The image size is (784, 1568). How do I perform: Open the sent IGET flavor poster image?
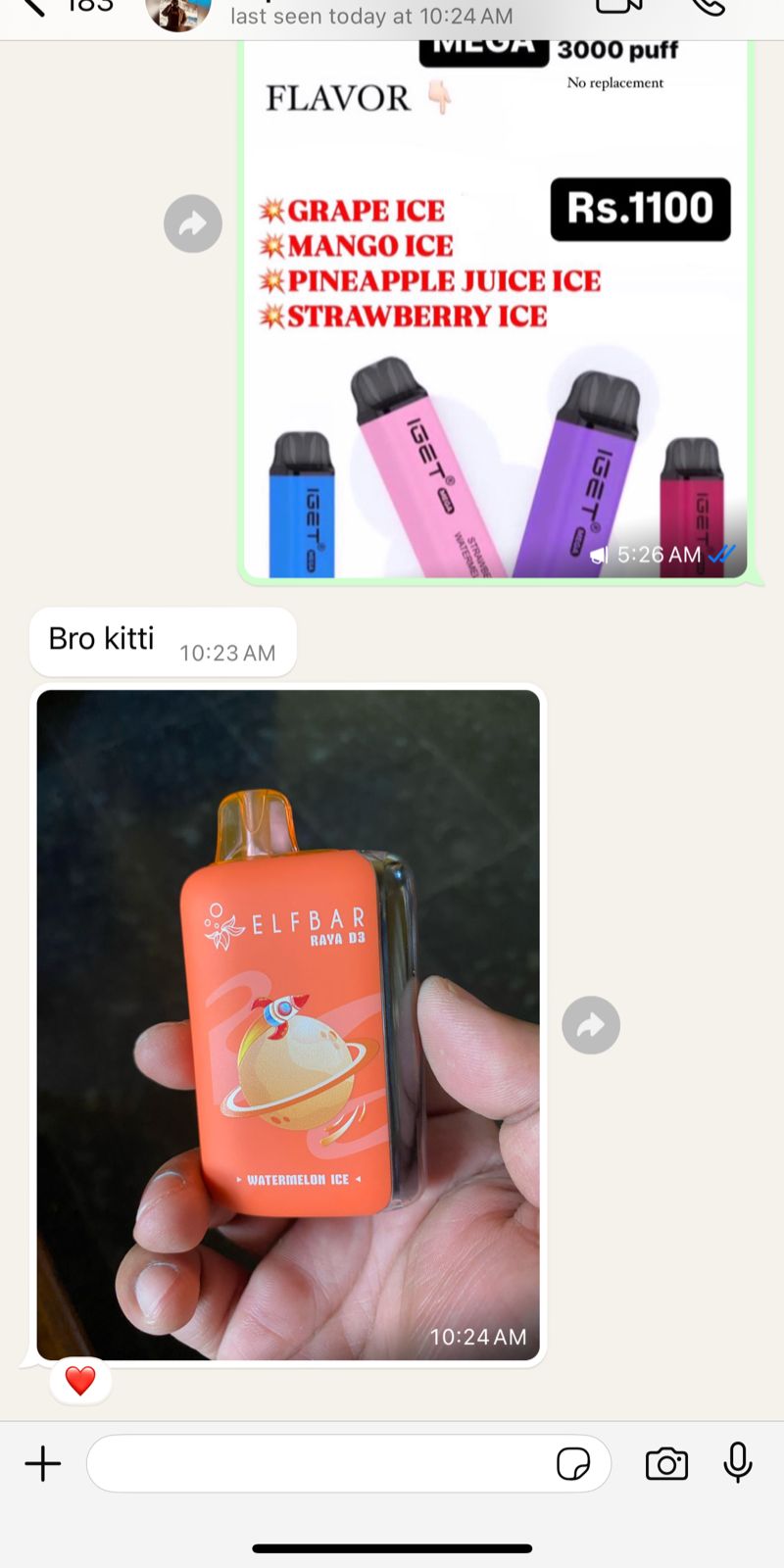point(496,309)
